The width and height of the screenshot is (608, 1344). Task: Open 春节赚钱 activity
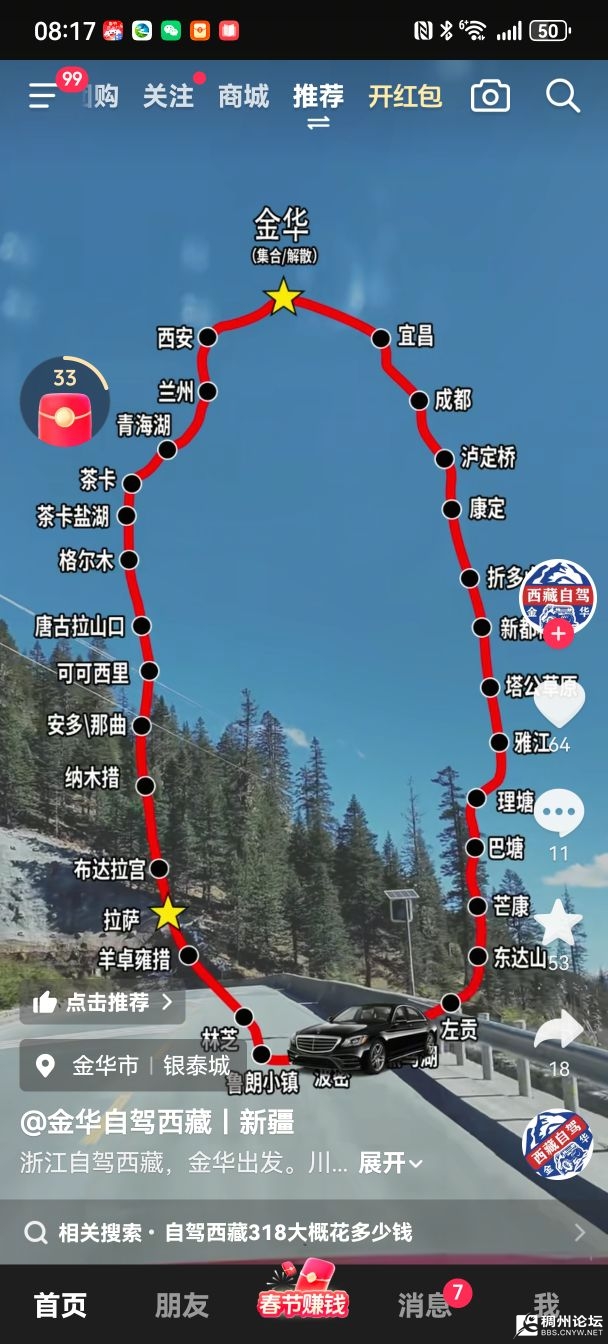click(x=303, y=1300)
